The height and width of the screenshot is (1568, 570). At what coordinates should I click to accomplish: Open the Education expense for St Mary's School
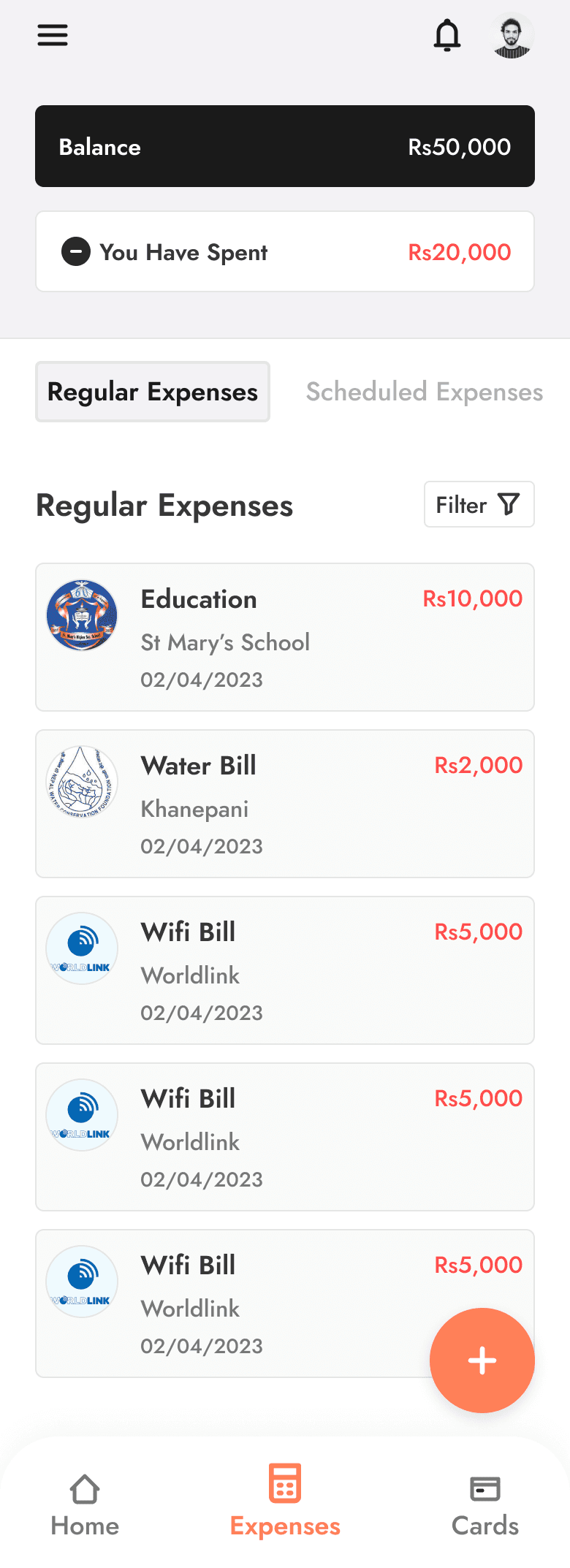point(284,637)
